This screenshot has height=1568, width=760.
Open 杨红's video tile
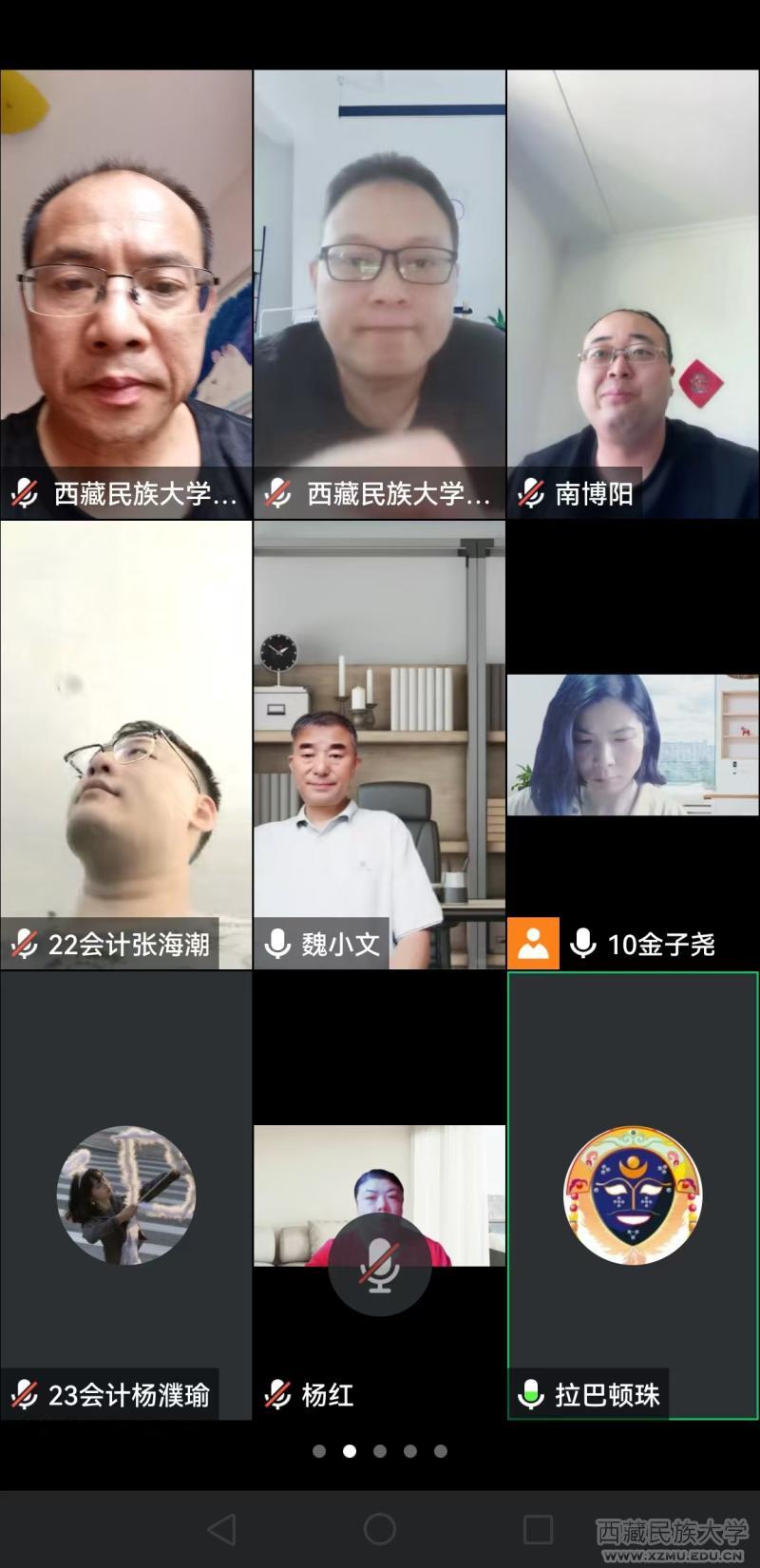[379, 1195]
